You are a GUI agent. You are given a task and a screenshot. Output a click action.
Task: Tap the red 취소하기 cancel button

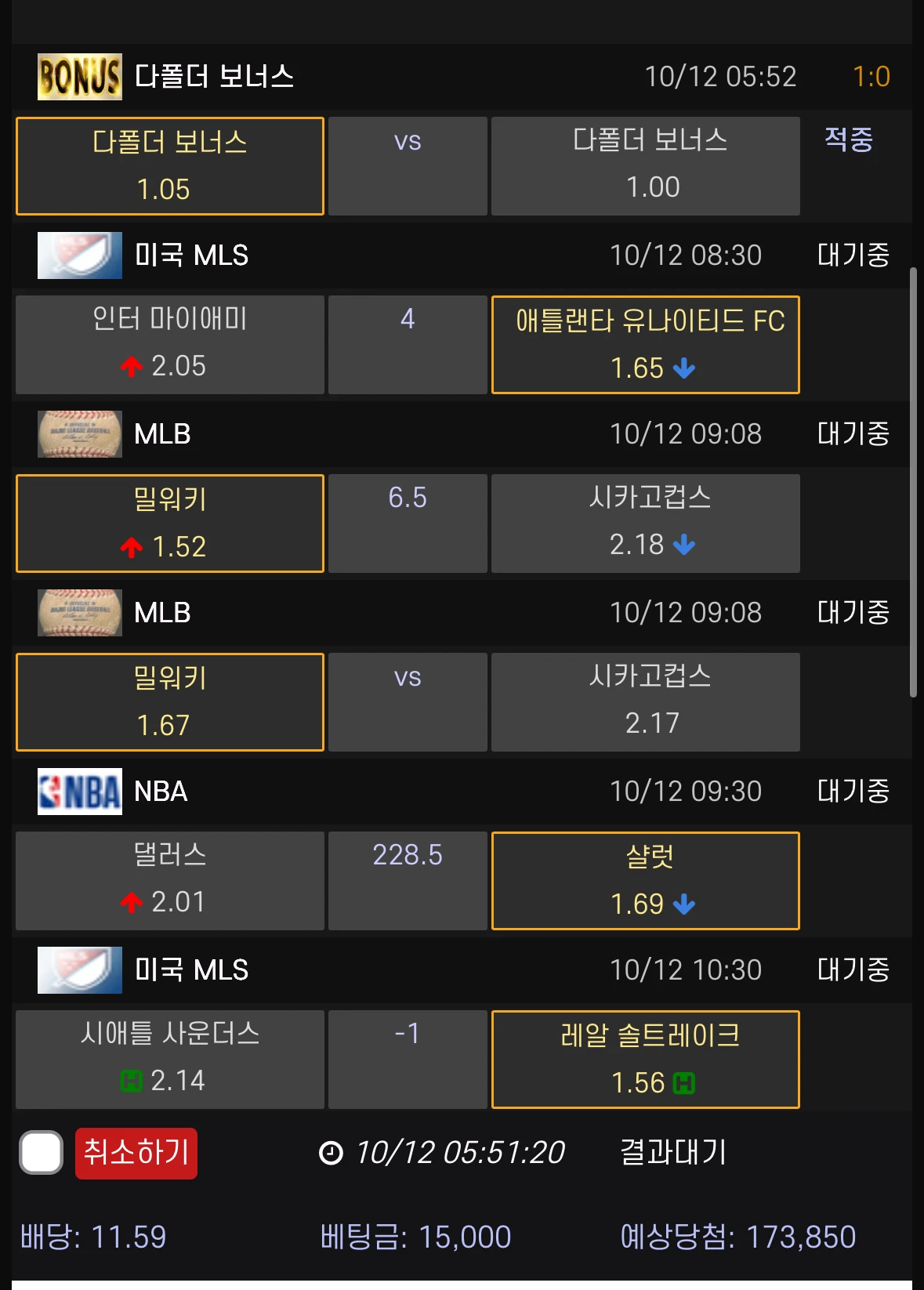[x=136, y=1153]
